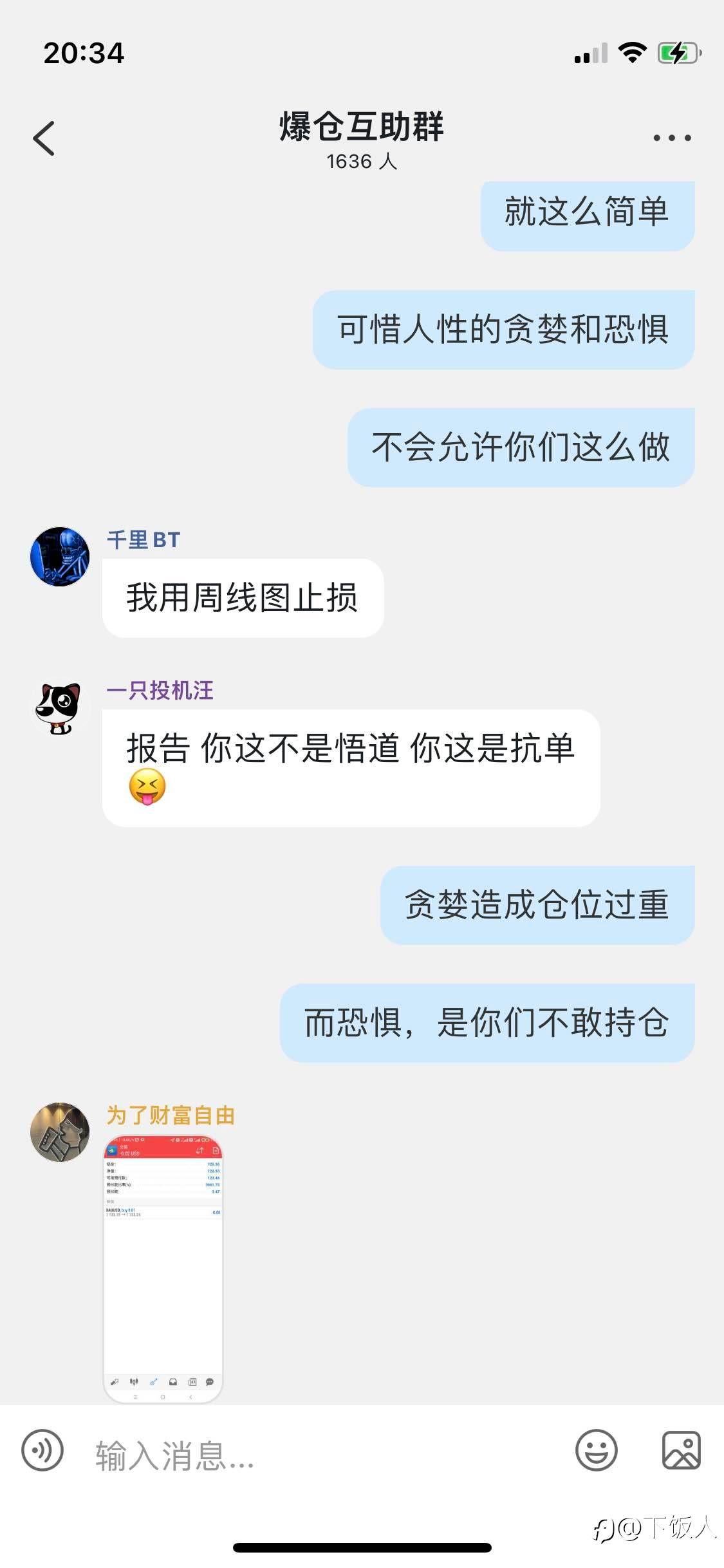Open the trading screenshot sent by 为了财富自由
Image resolution: width=724 pixels, height=1568 pixels.
(163, 1269)
